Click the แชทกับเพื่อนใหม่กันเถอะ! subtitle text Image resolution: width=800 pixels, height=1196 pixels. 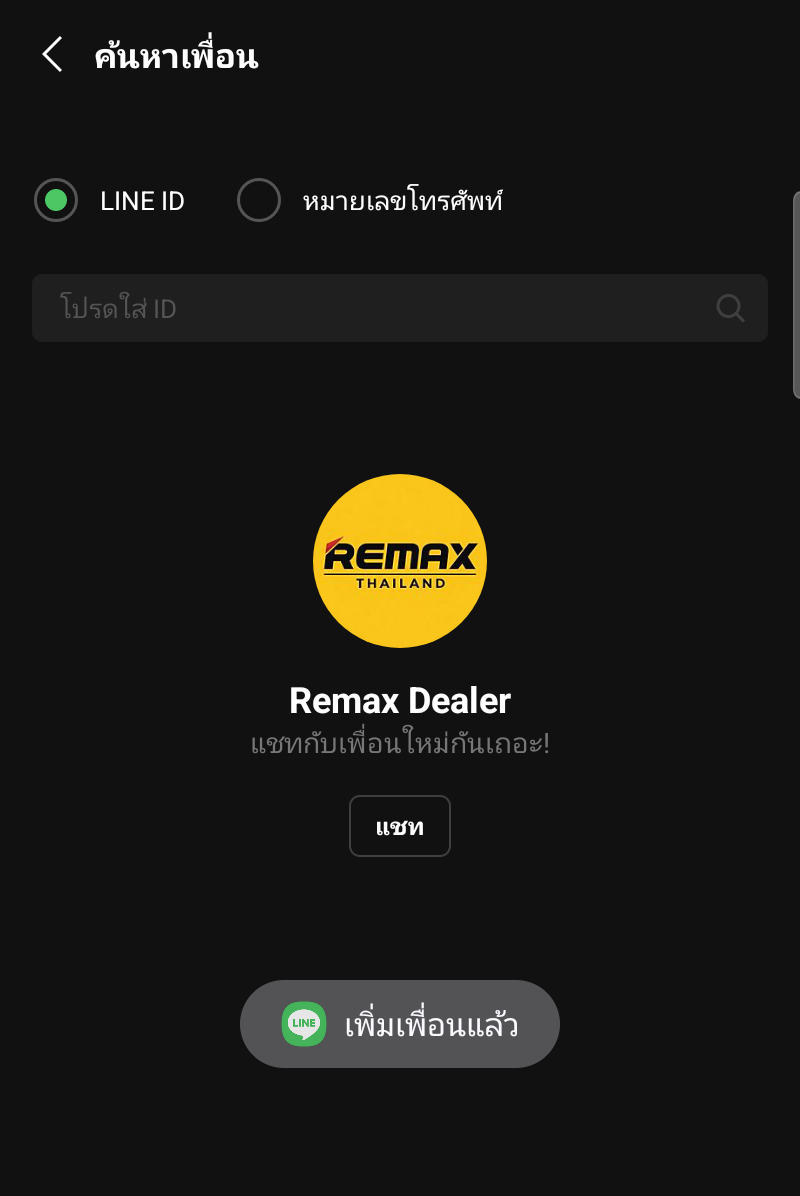[x=400, y=743]
